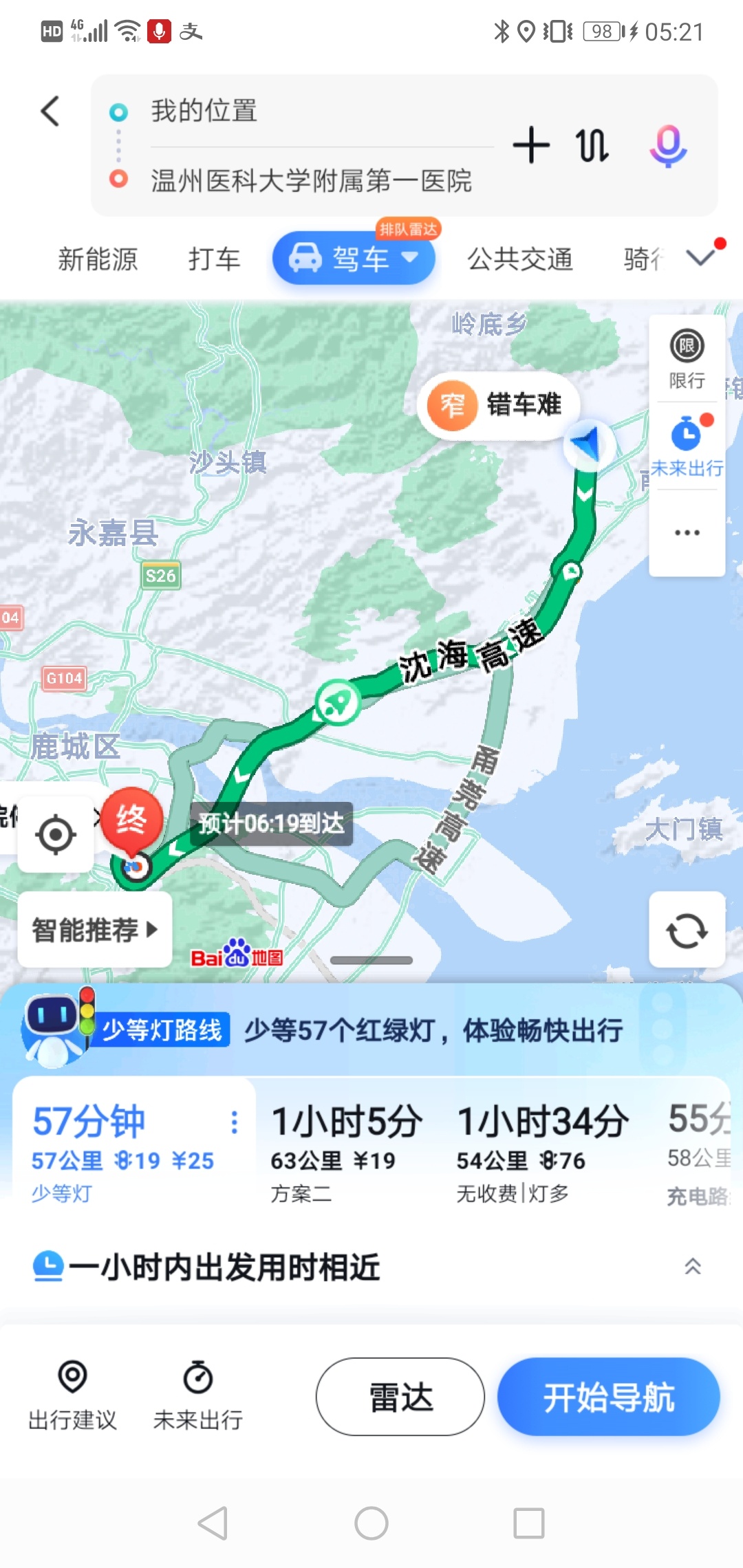Tap the 雷达 button
This screenshot has width=743, height=1568.
400,1397
